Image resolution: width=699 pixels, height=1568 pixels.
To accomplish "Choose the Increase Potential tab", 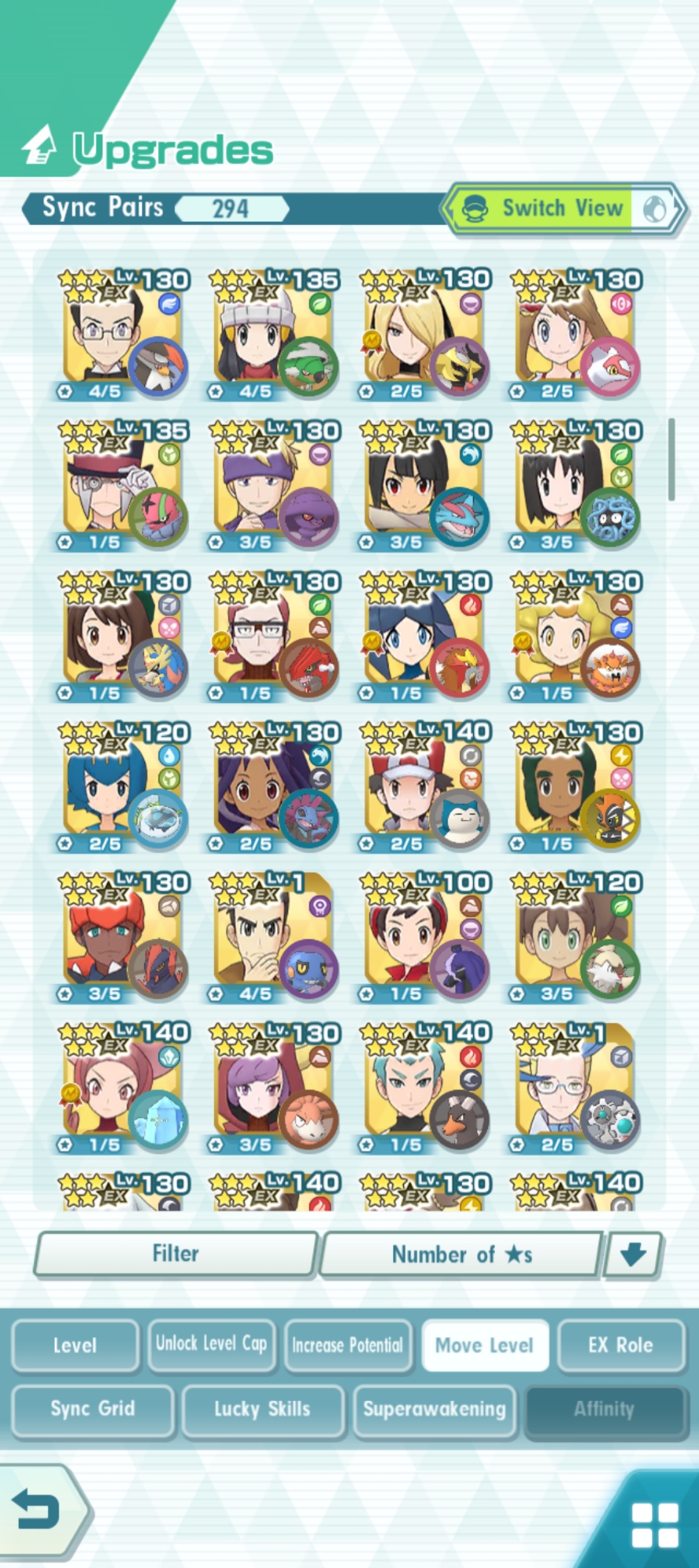I will 348,1345.
